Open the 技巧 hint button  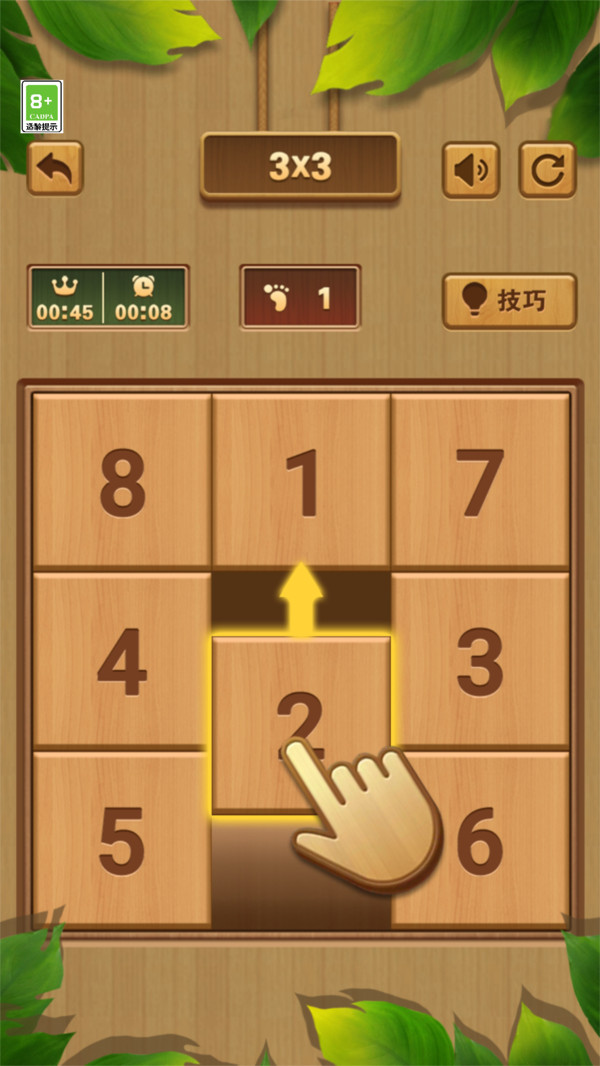pyautogui.click(x=509, y=300)
